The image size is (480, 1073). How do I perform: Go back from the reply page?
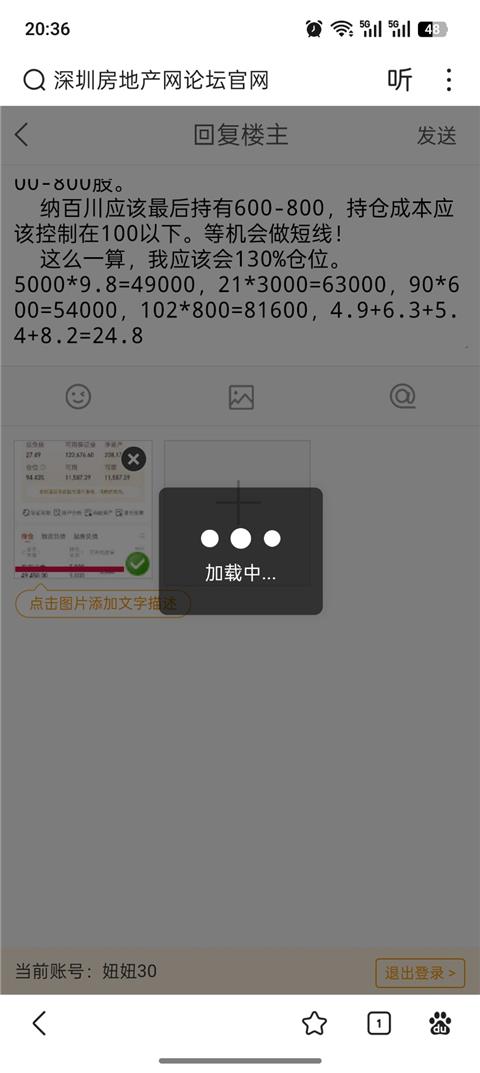pos(22,135)
